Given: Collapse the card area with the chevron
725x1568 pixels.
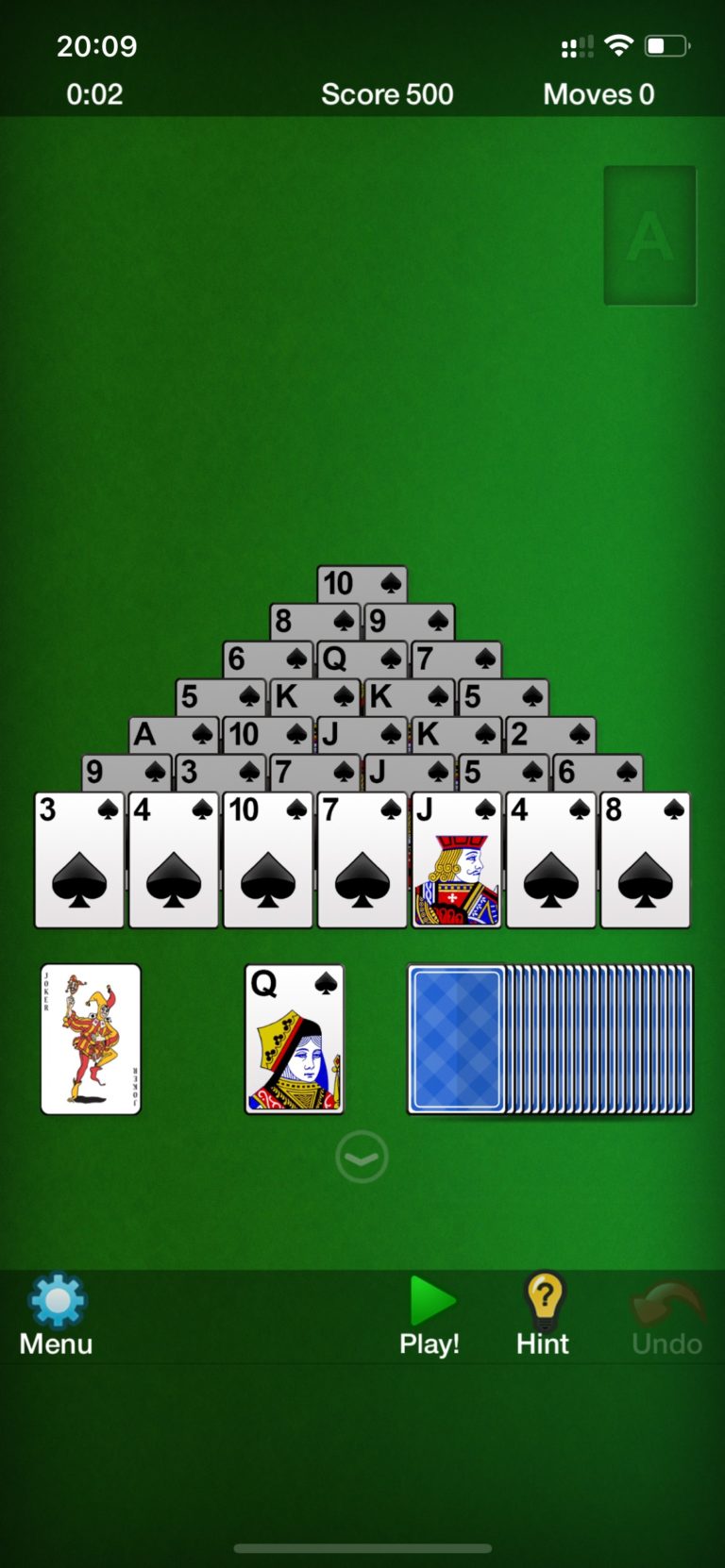Looking at the screenshot, I should (x=362, y=1158).
